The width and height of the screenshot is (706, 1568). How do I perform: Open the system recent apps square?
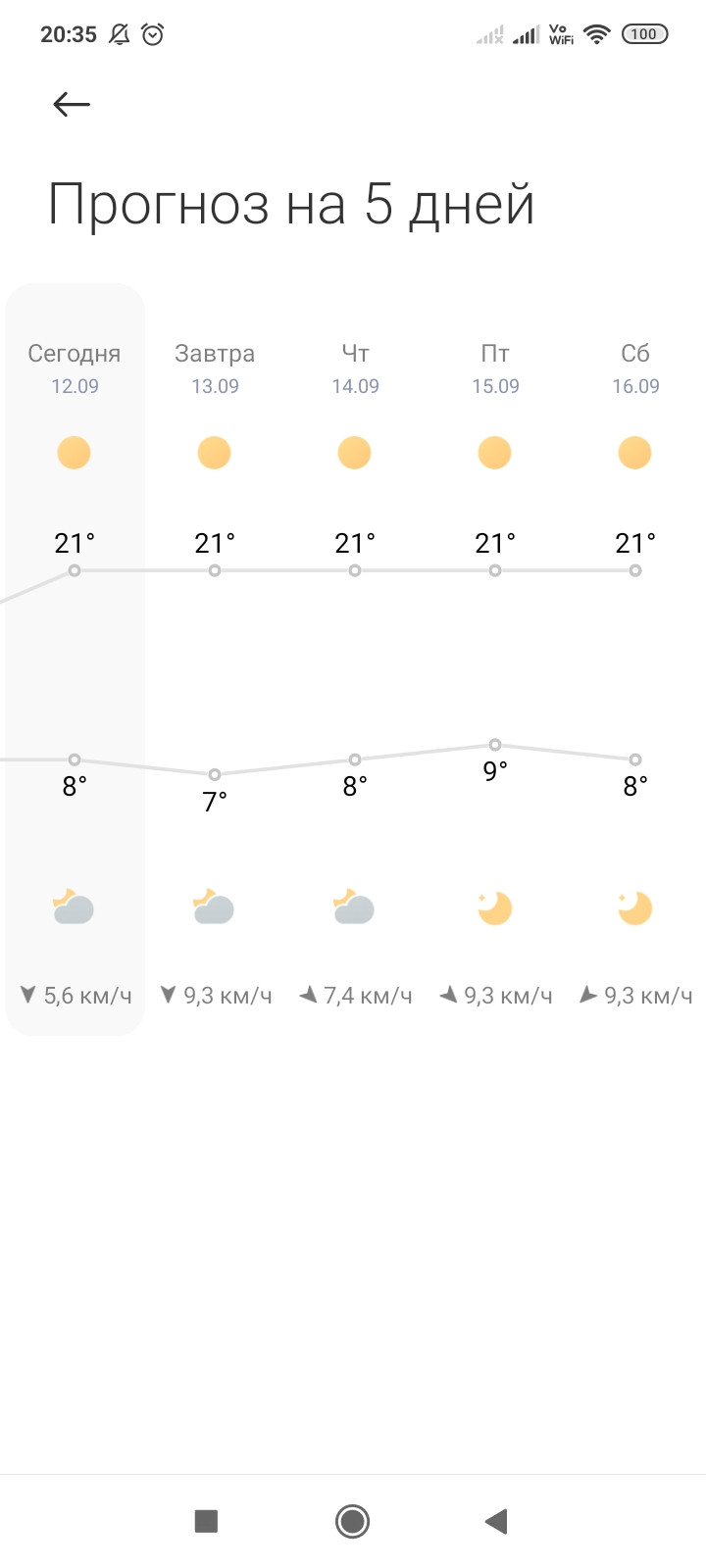[x=206, y=1521]
